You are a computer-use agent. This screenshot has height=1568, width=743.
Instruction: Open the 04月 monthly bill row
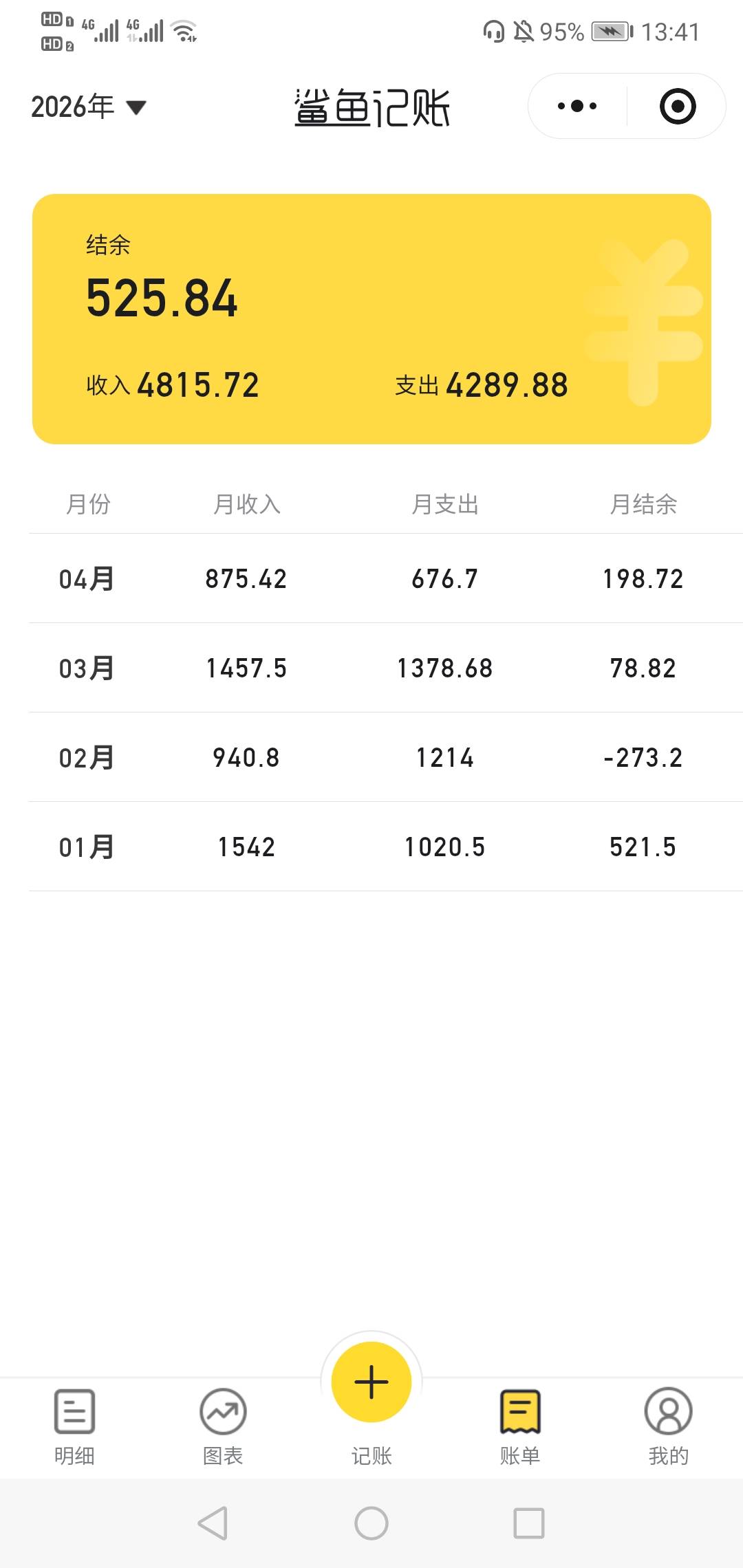(x=371, y=578)
